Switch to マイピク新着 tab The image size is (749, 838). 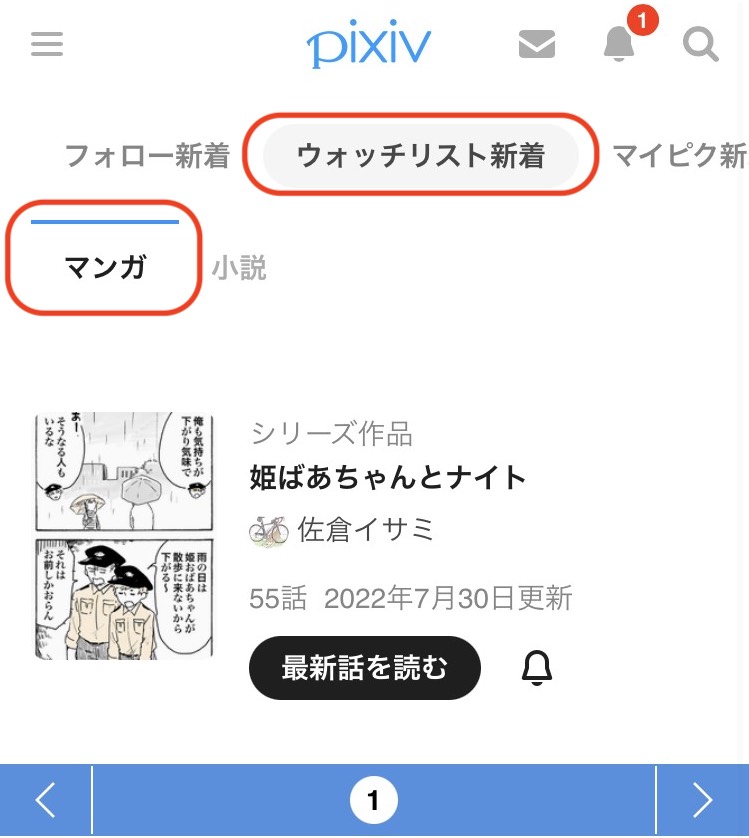(678, 156)
